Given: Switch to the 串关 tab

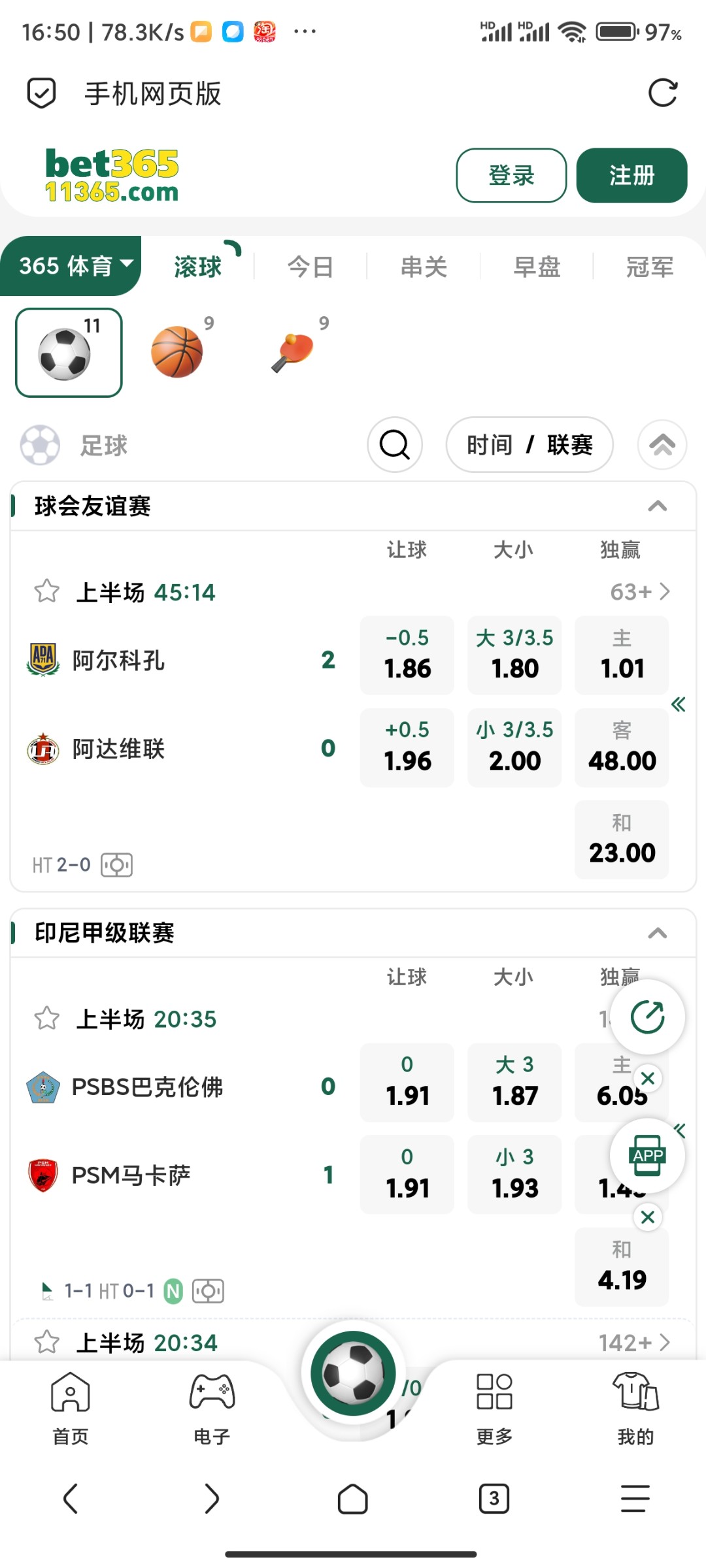Looking at the screenshot, I should coord(424,267).
